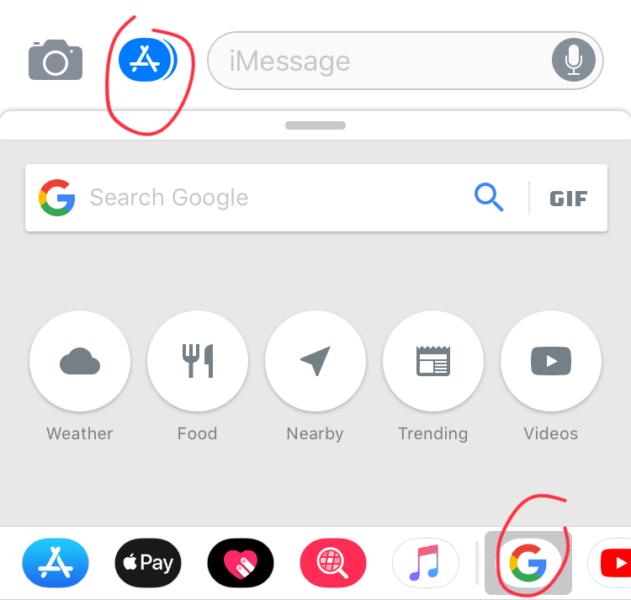Tap the blue search magnifier icon
The height and width of the screenshot is (600, 631).
489,198
